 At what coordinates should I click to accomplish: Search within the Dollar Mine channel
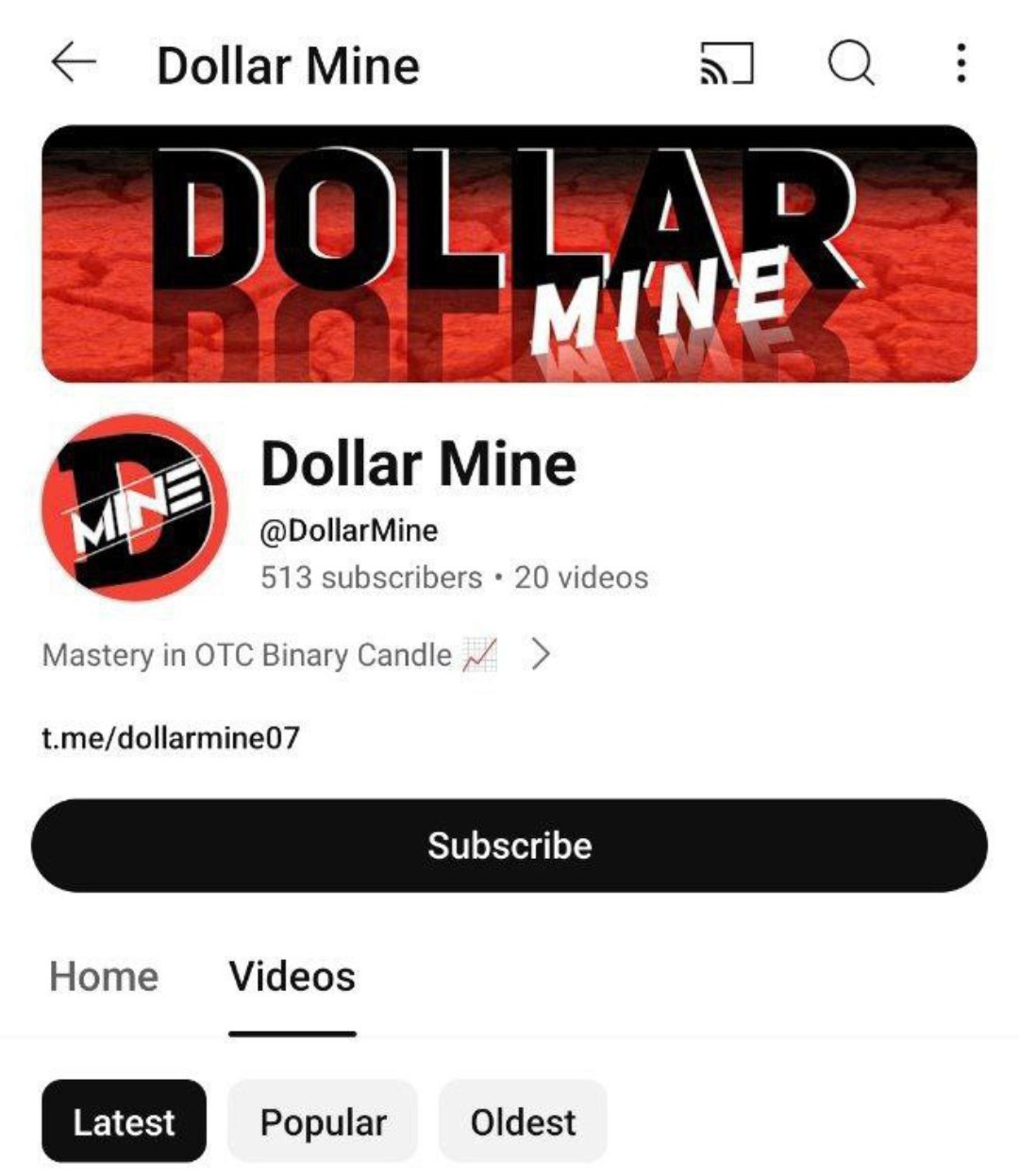[851, 64]
